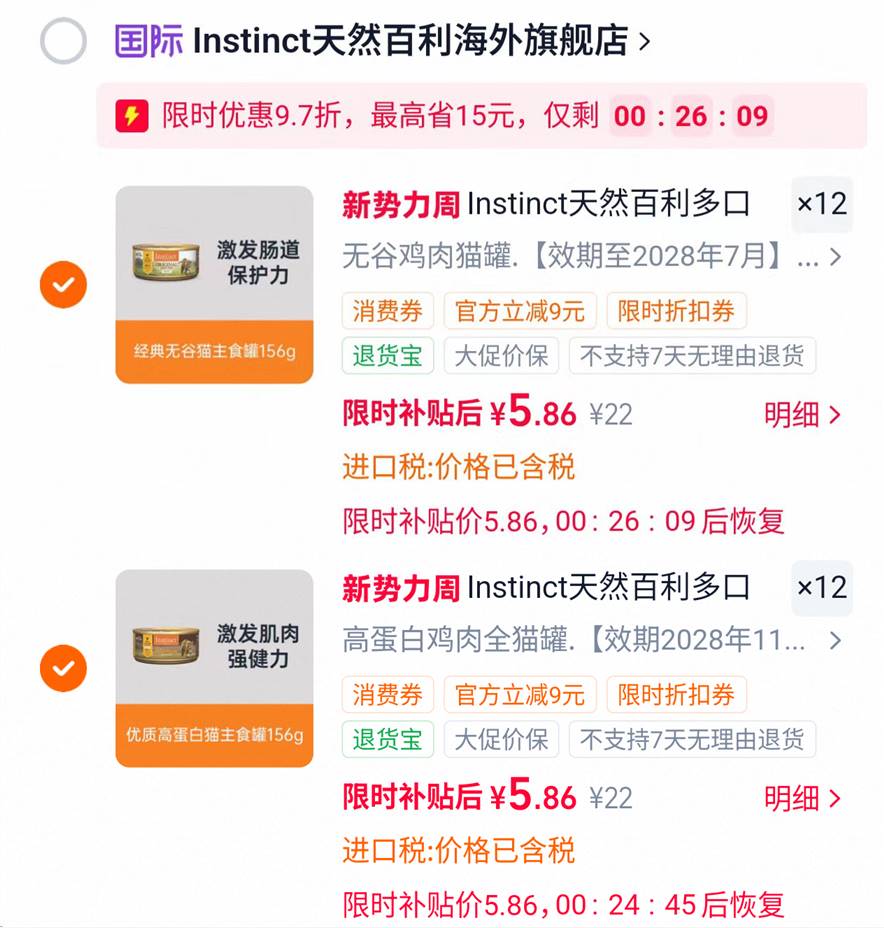Screen dimensions: 884x928
Task: Open the 无谷鸡肉猫罐 specification options
Action: tap(592, 257)
